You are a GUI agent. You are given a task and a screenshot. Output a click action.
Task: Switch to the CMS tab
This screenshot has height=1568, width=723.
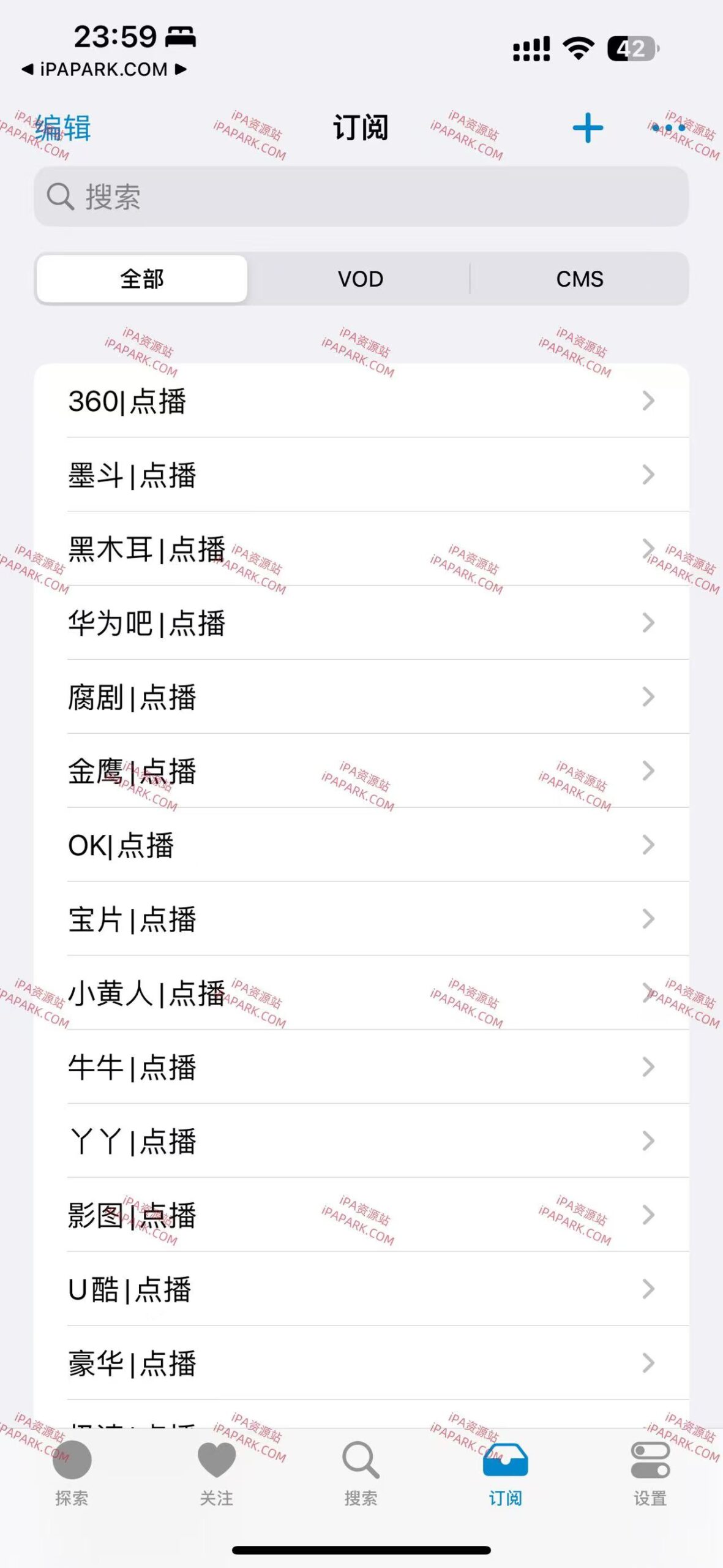pos(579,279)
